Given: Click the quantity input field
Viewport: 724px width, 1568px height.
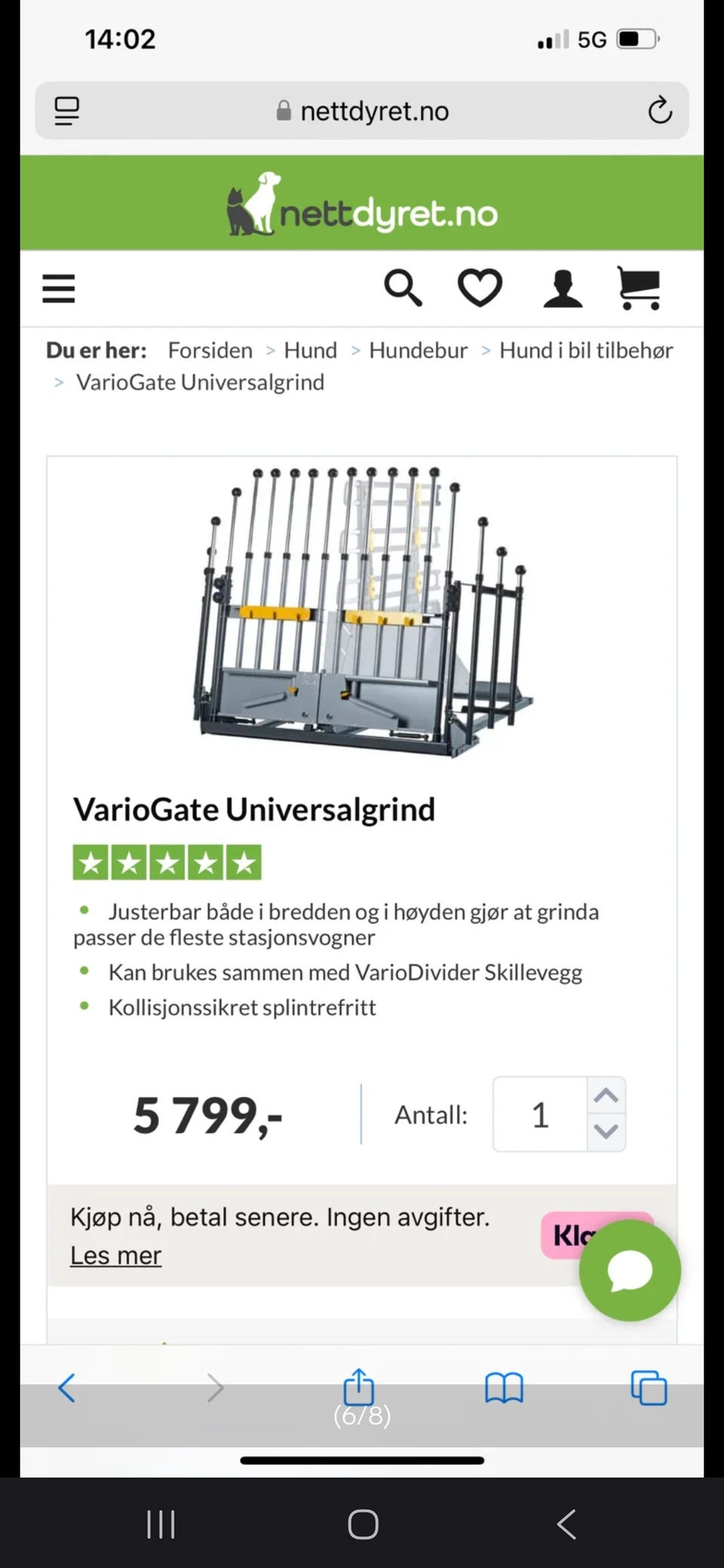Looking at the screenshot, I should pyautogui.click(x=540, y=1114).
